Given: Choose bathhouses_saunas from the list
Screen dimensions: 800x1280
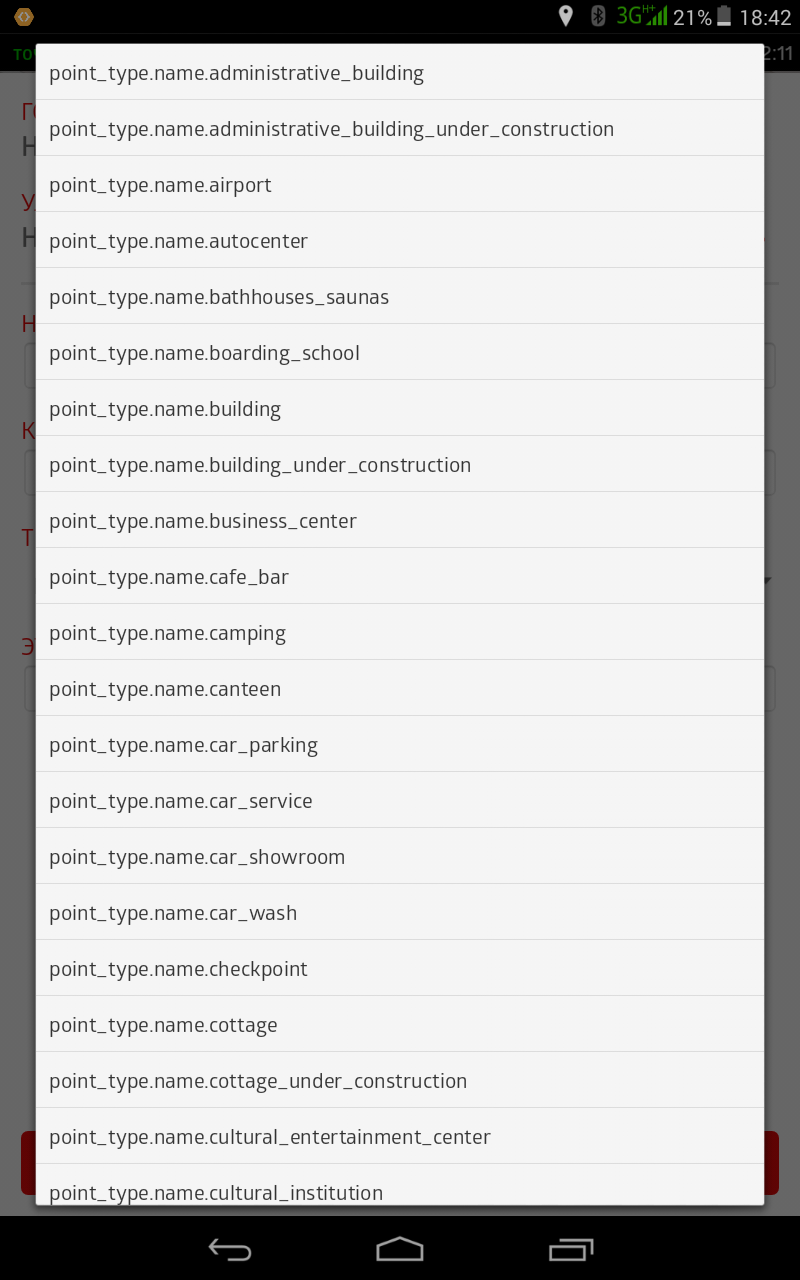Looking at the screenshot, I should 400,297.
